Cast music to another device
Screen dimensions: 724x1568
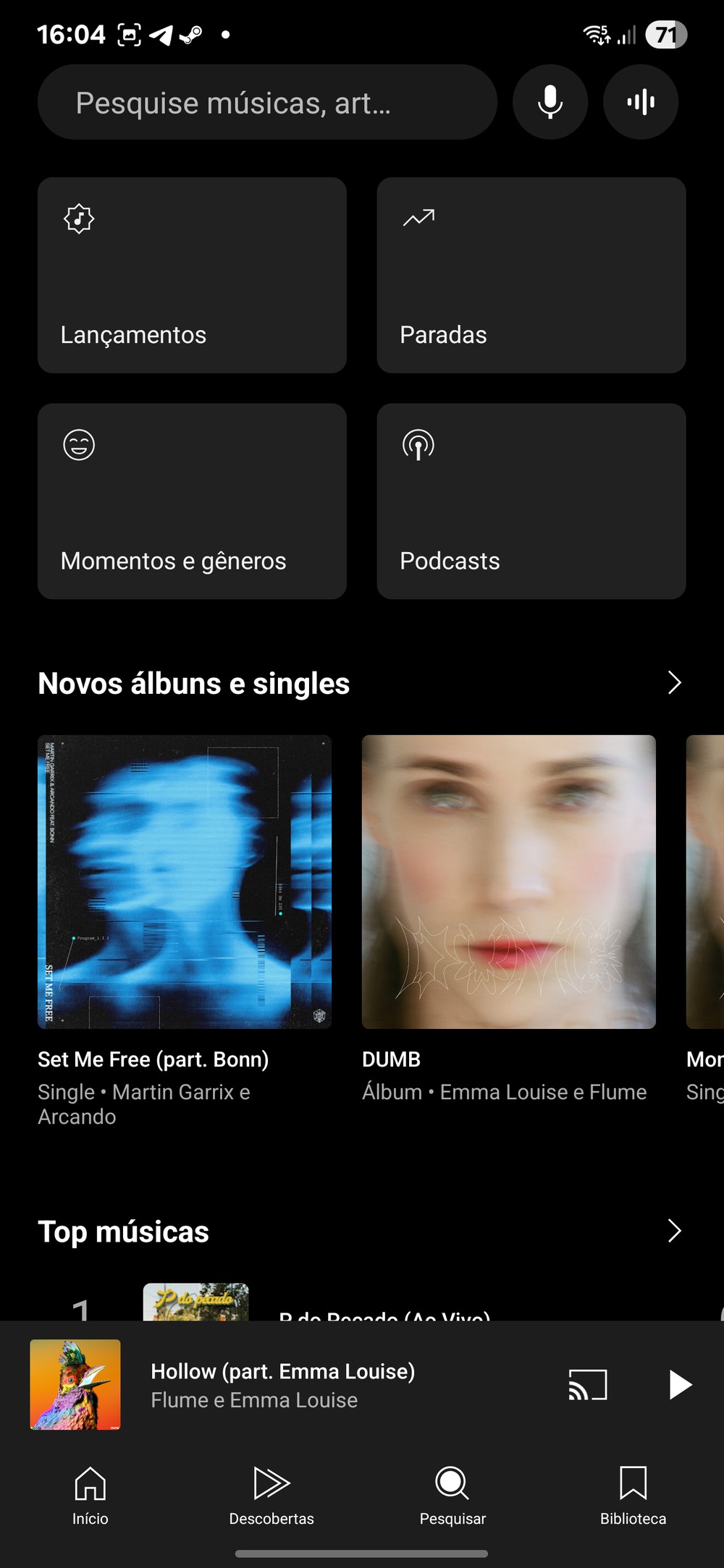[x=587, y=1385]
